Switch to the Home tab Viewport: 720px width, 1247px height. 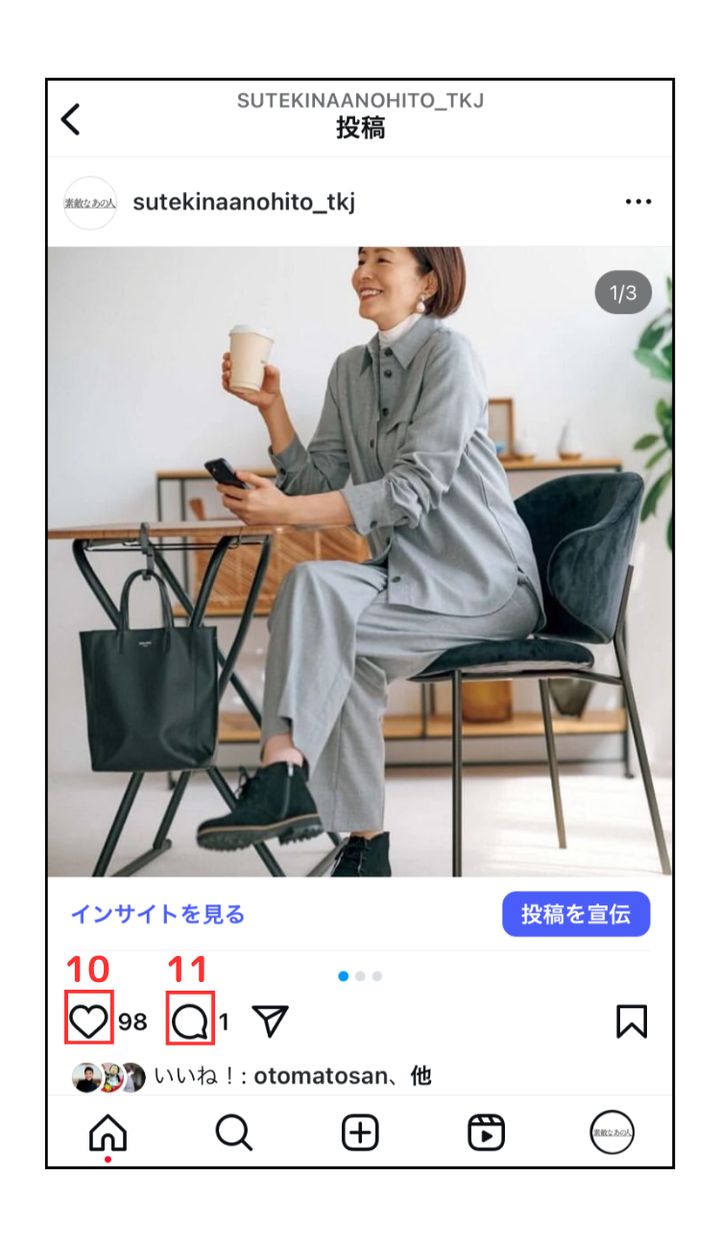108,1133
